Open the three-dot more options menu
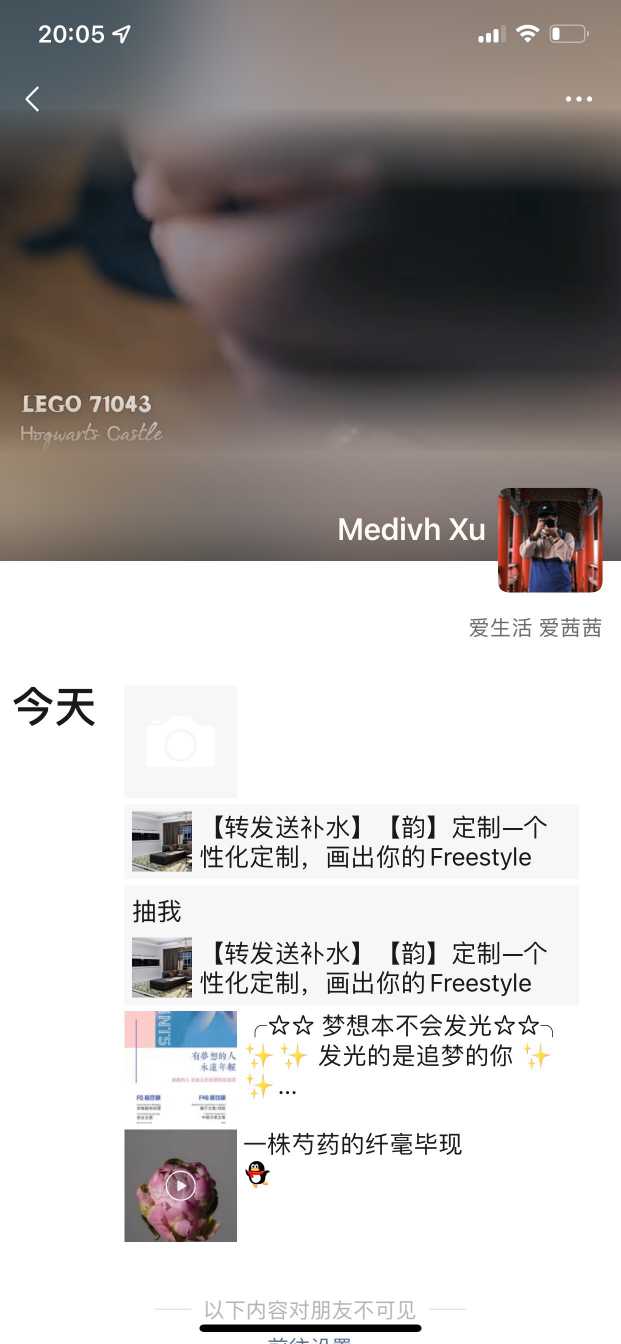 (x=579, y=99)
